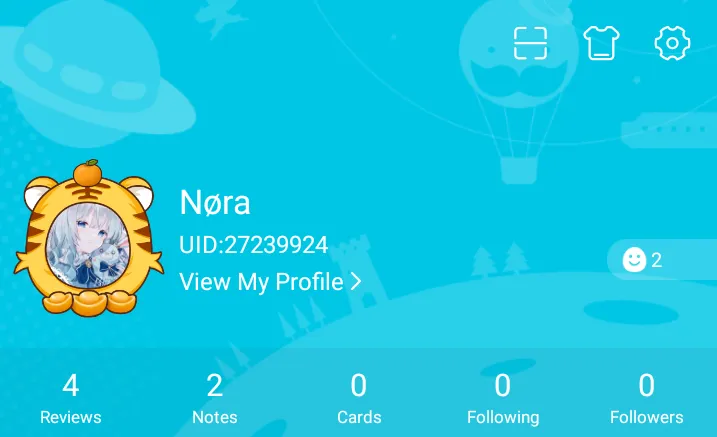717x437 pixels.
Task: Open the Following list
Action: (502, 398)
